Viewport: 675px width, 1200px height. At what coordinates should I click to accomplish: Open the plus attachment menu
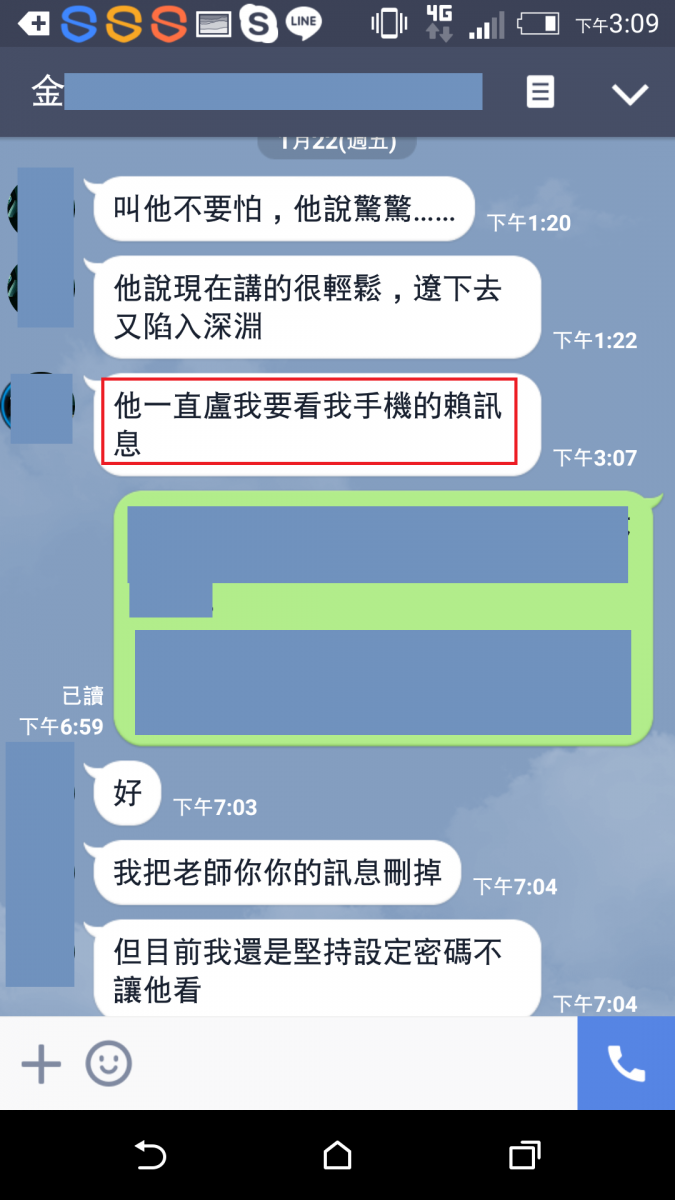[41, 1064]
